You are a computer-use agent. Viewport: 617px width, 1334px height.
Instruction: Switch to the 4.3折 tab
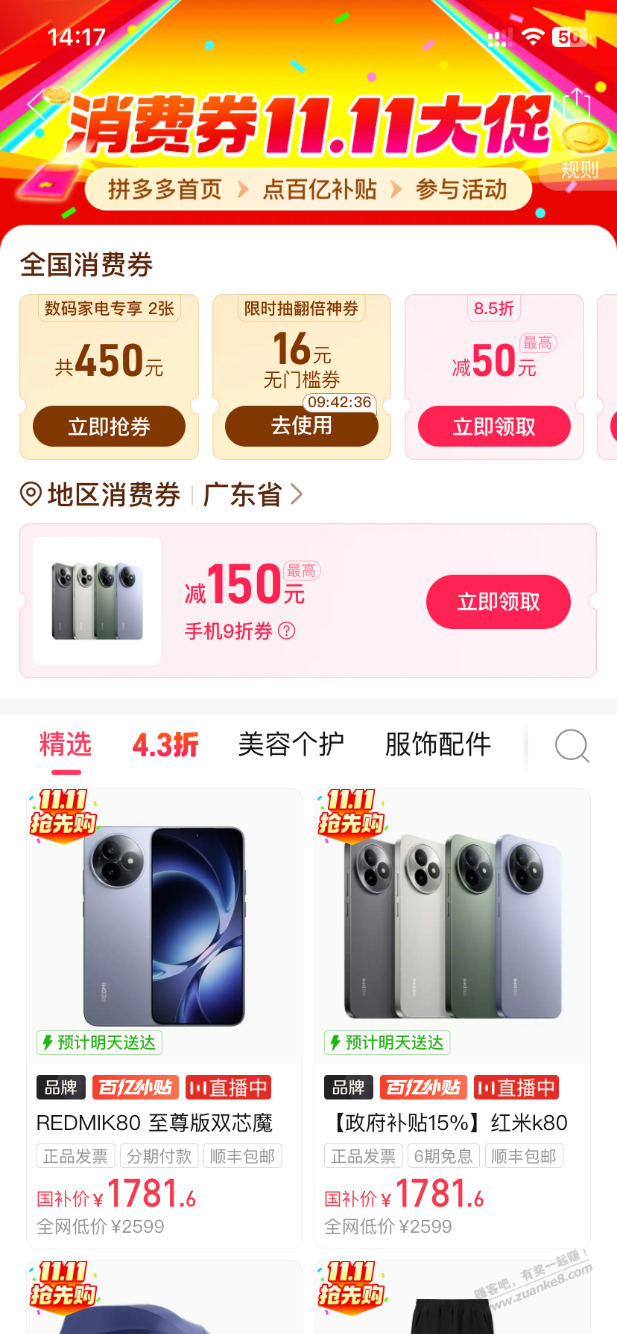(x=165, y=745)
